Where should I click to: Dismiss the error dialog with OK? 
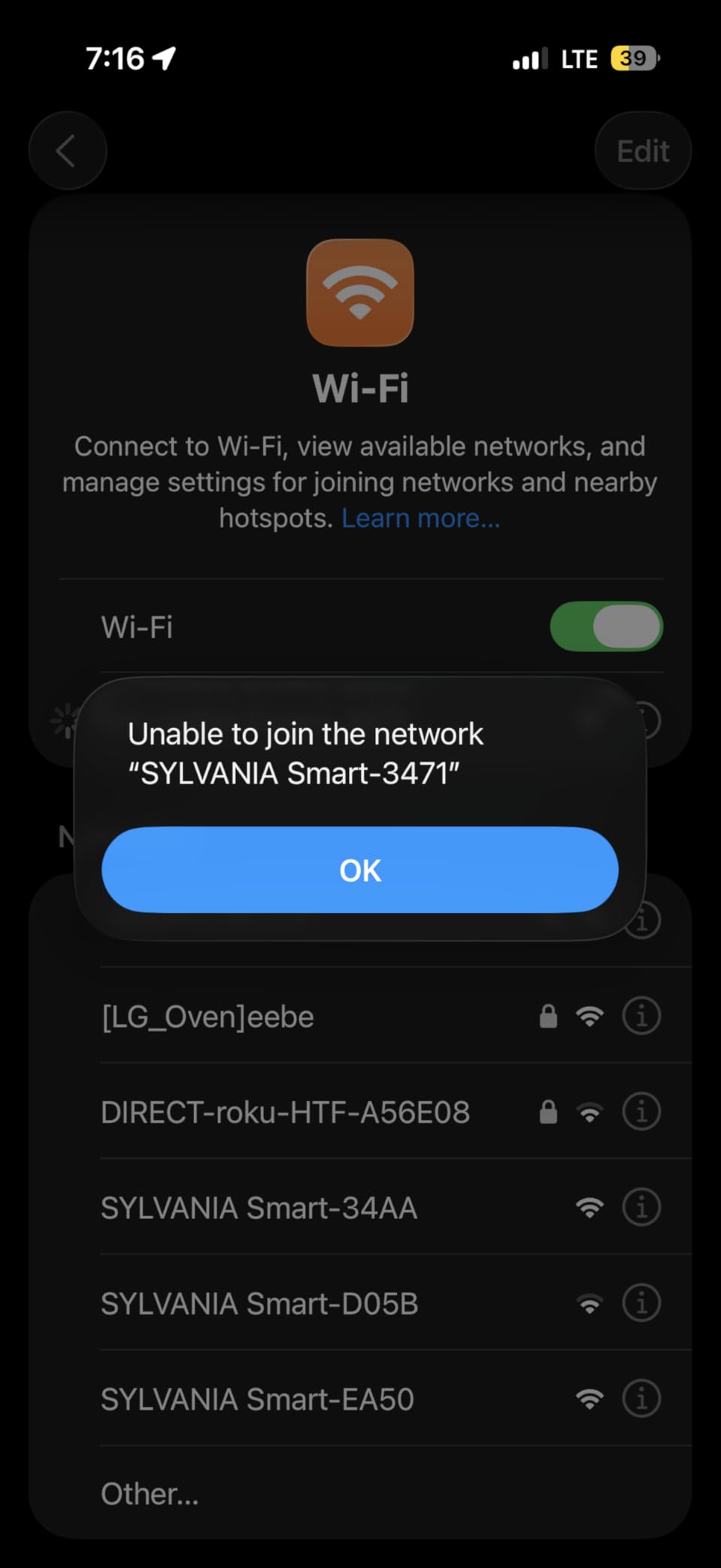[360, 870]
